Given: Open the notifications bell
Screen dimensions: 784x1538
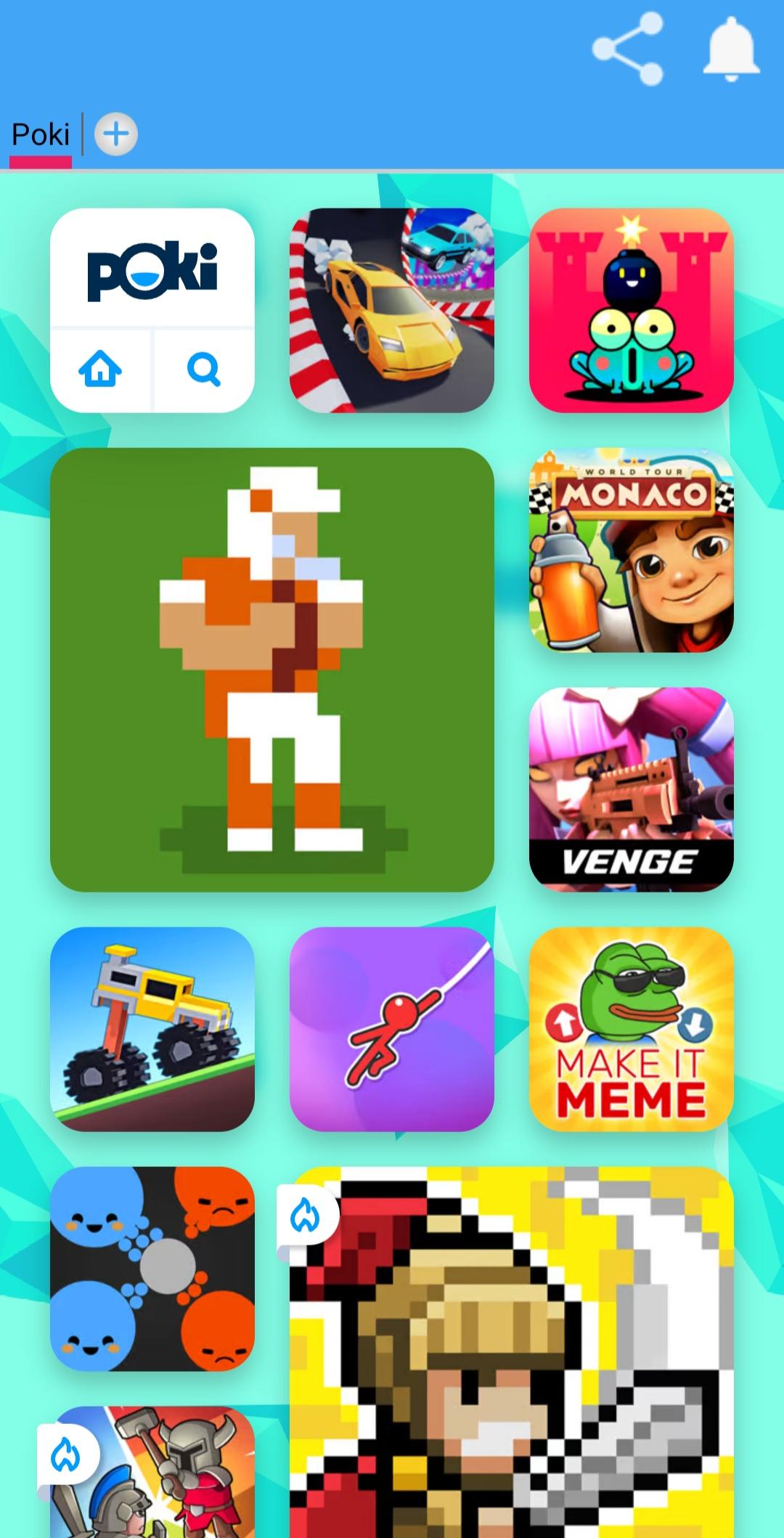Looking at the screenshot, I should coord(730,49).
